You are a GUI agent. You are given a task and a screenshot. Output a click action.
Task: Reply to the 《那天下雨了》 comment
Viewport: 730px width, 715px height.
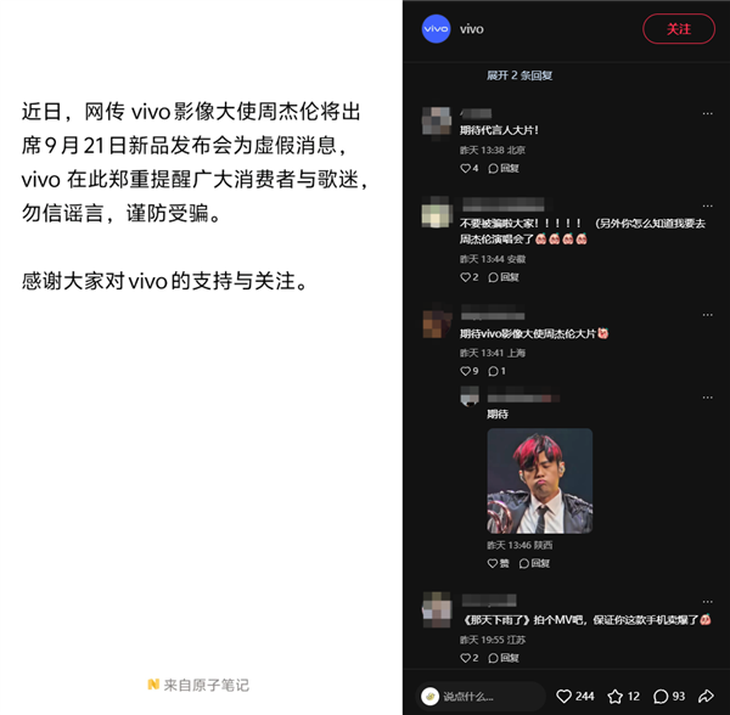pos(503,658)
